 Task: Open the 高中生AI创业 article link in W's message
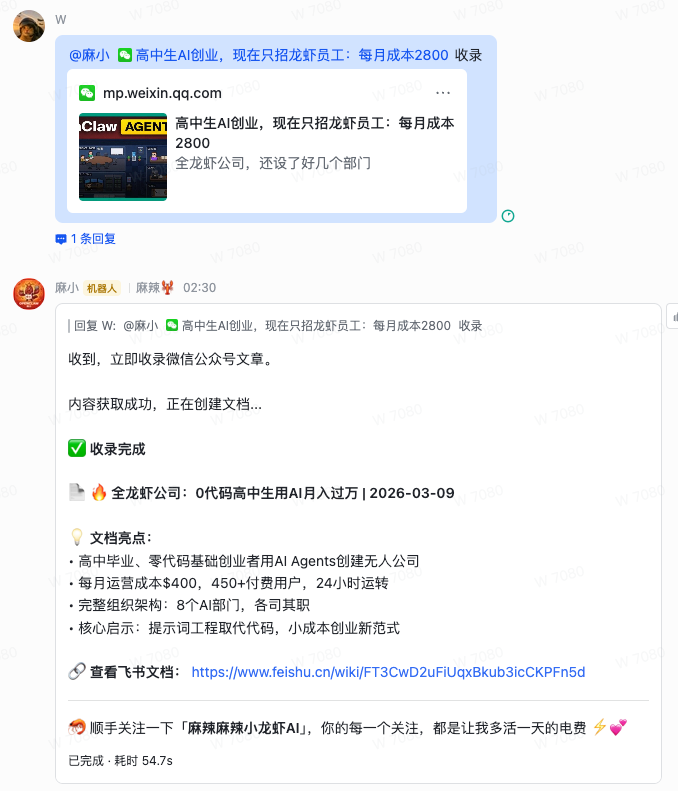click(291, 55)
